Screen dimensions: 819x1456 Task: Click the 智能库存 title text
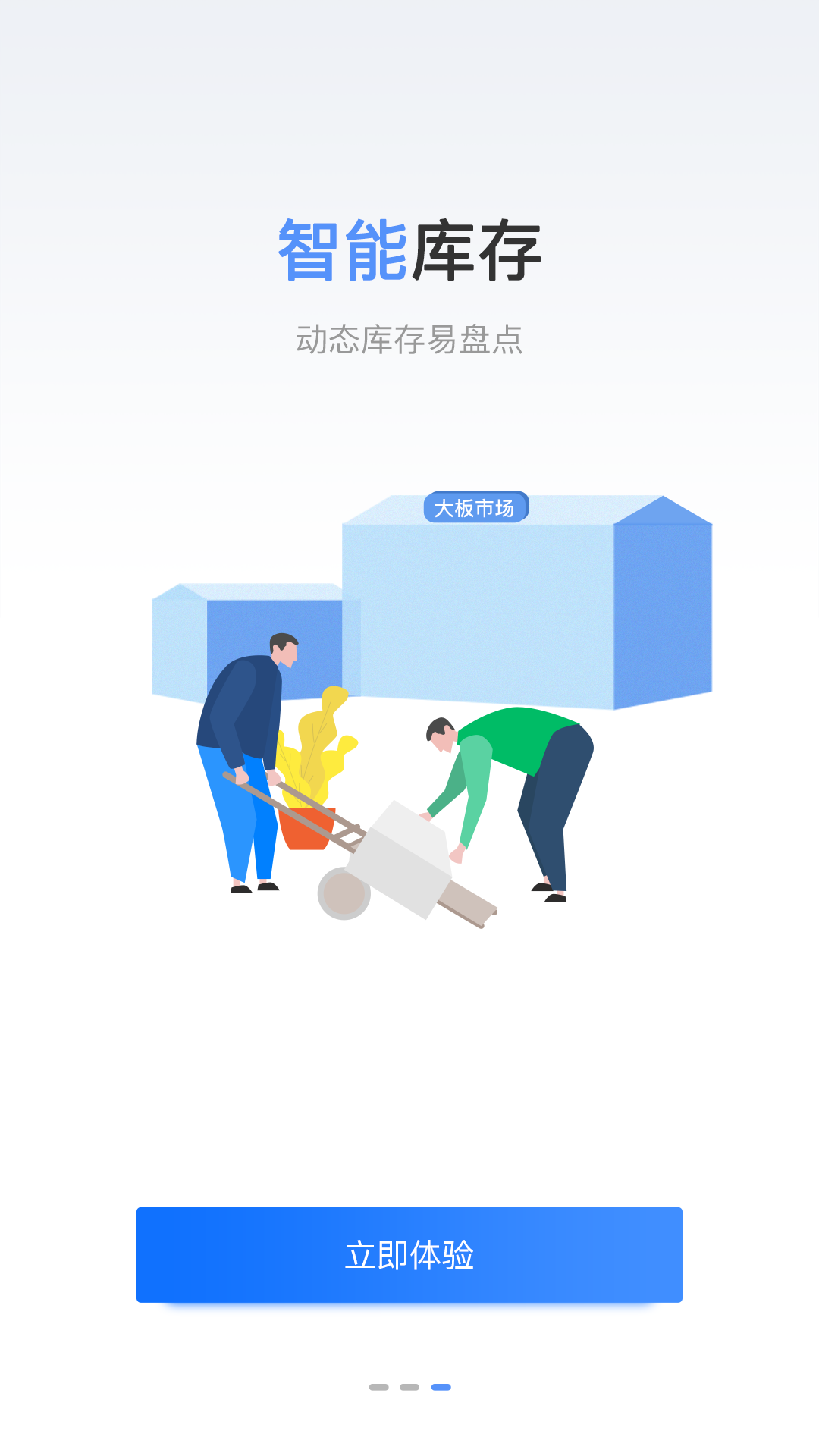409,250
